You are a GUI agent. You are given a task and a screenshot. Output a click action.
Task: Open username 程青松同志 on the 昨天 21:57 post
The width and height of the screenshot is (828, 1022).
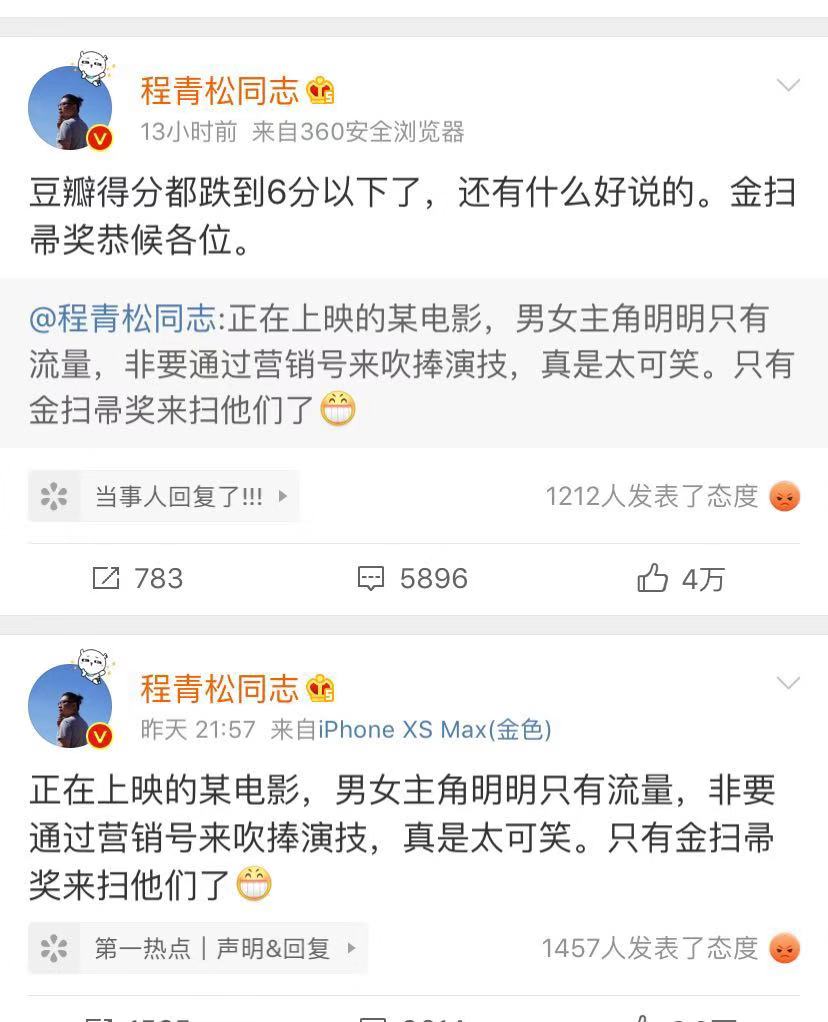(x=219, y=689)
